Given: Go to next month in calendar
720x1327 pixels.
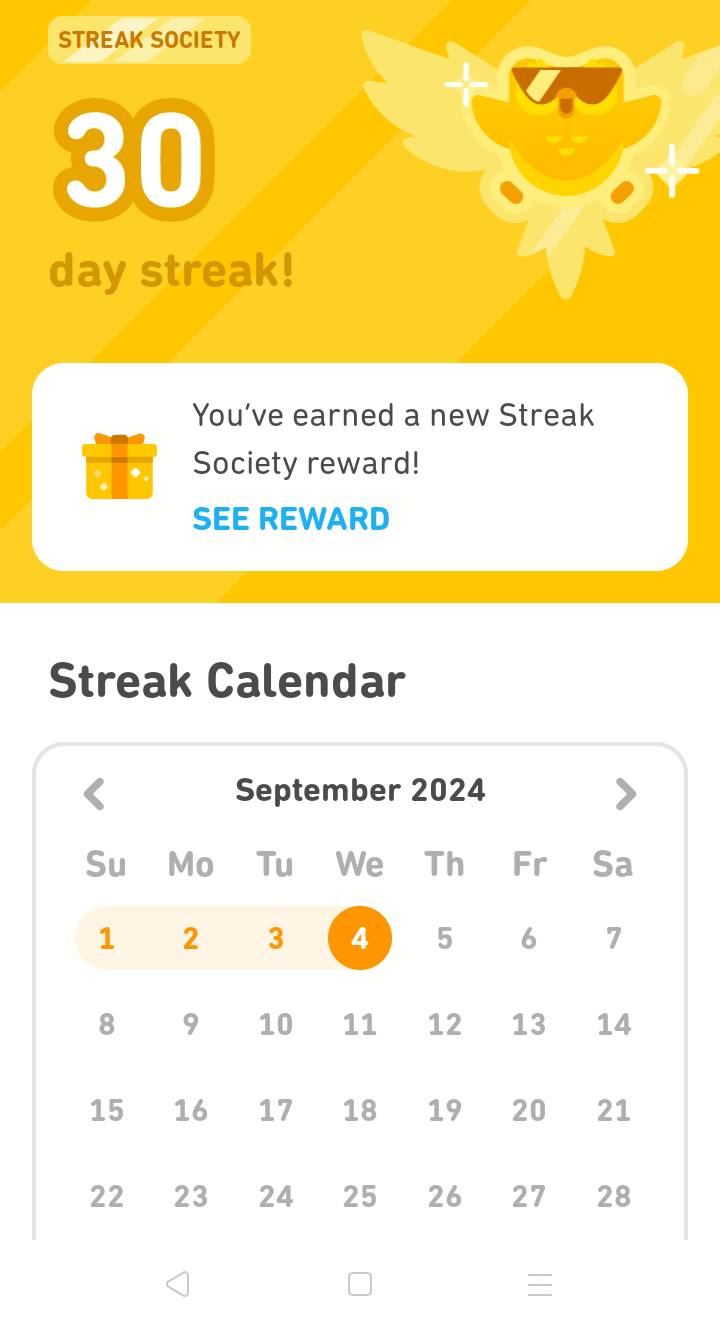Looking at the screenshot, I should (626, 794).
